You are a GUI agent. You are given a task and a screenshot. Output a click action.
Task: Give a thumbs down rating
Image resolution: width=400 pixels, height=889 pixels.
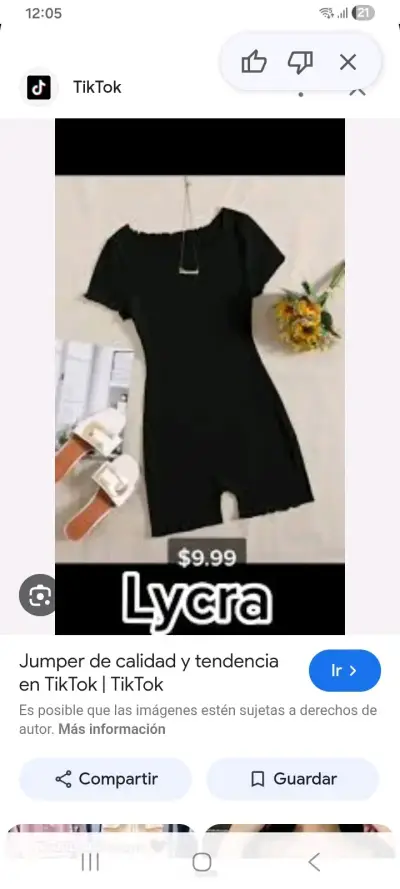coord(300,62)
